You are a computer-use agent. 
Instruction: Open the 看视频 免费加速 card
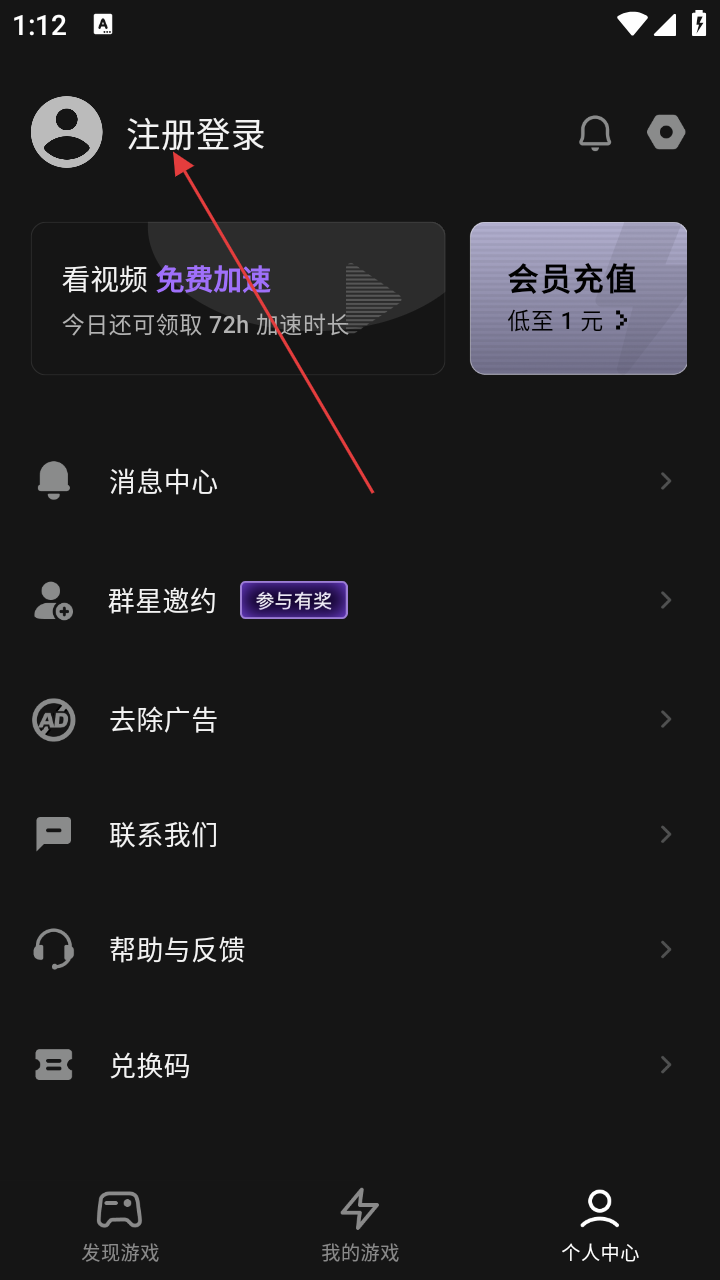(x=238, y=298)
